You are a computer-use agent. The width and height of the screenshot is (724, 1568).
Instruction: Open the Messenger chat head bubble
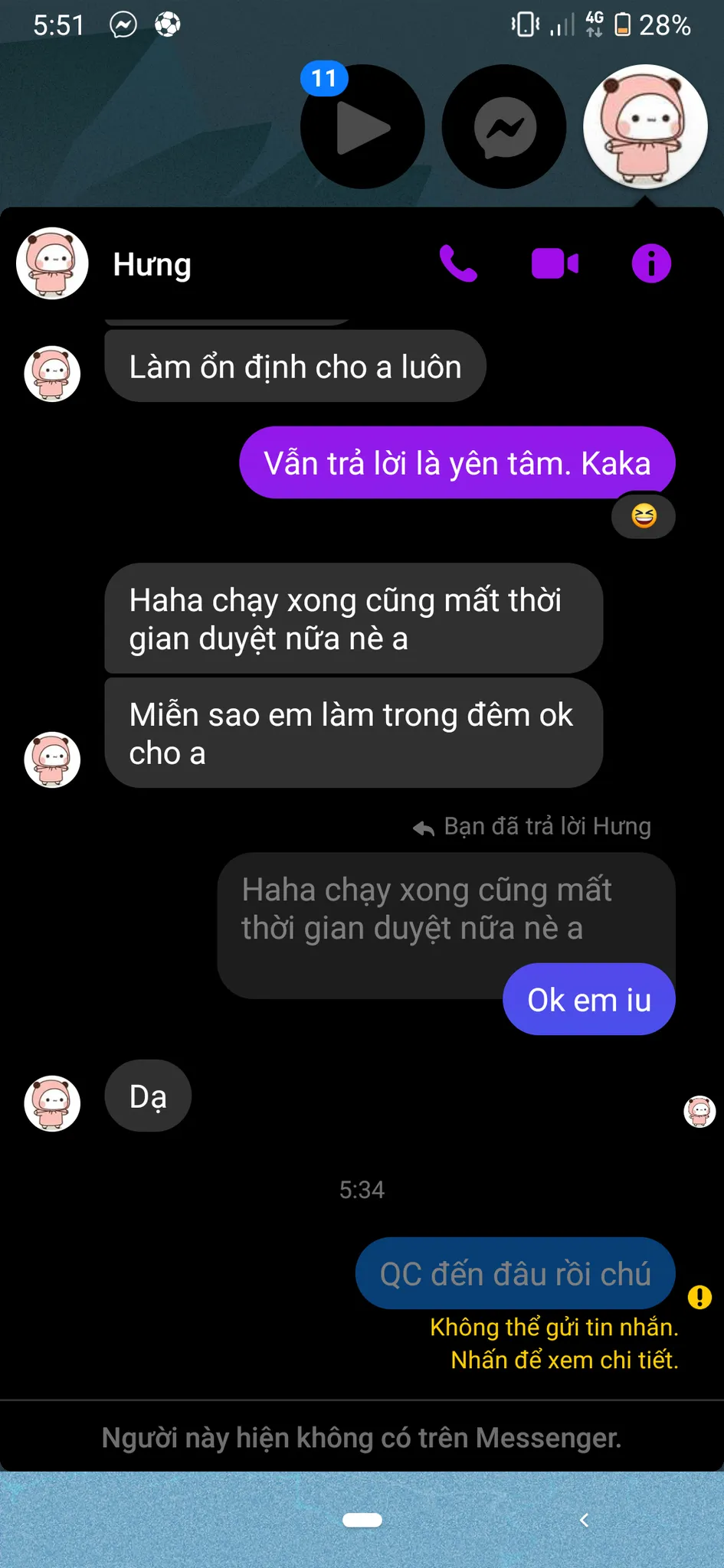pos(504,127)
